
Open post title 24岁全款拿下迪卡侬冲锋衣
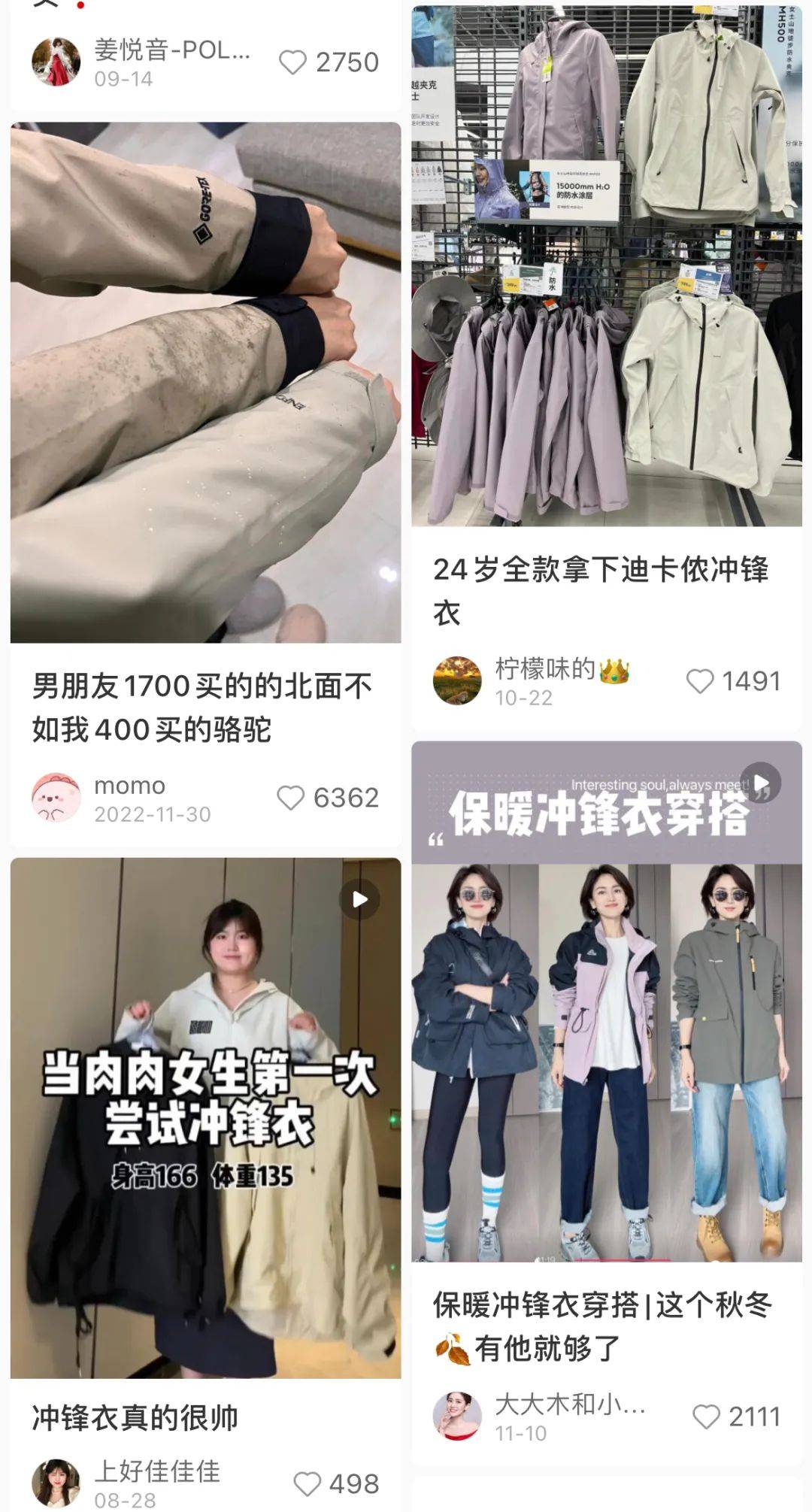pyautogui.click(x=600, y=591)
